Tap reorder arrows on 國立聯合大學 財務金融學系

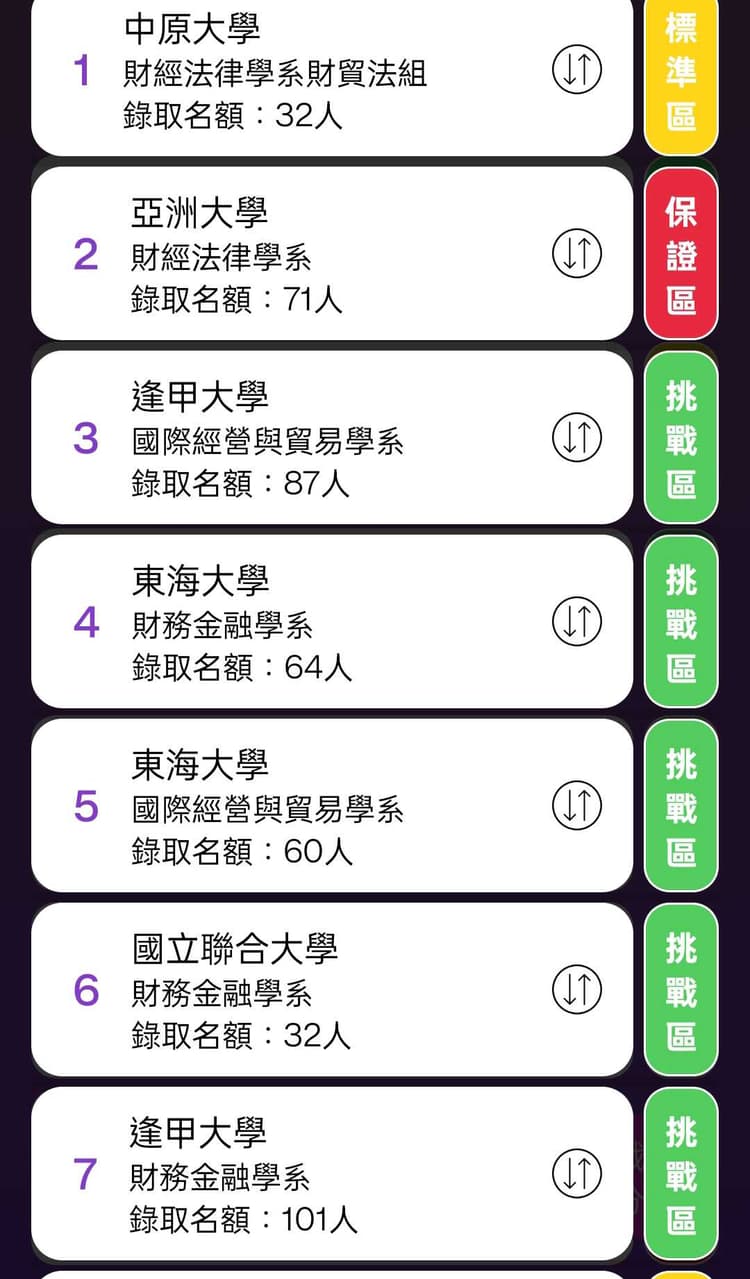pyautogui.click(x=577, y=990)
